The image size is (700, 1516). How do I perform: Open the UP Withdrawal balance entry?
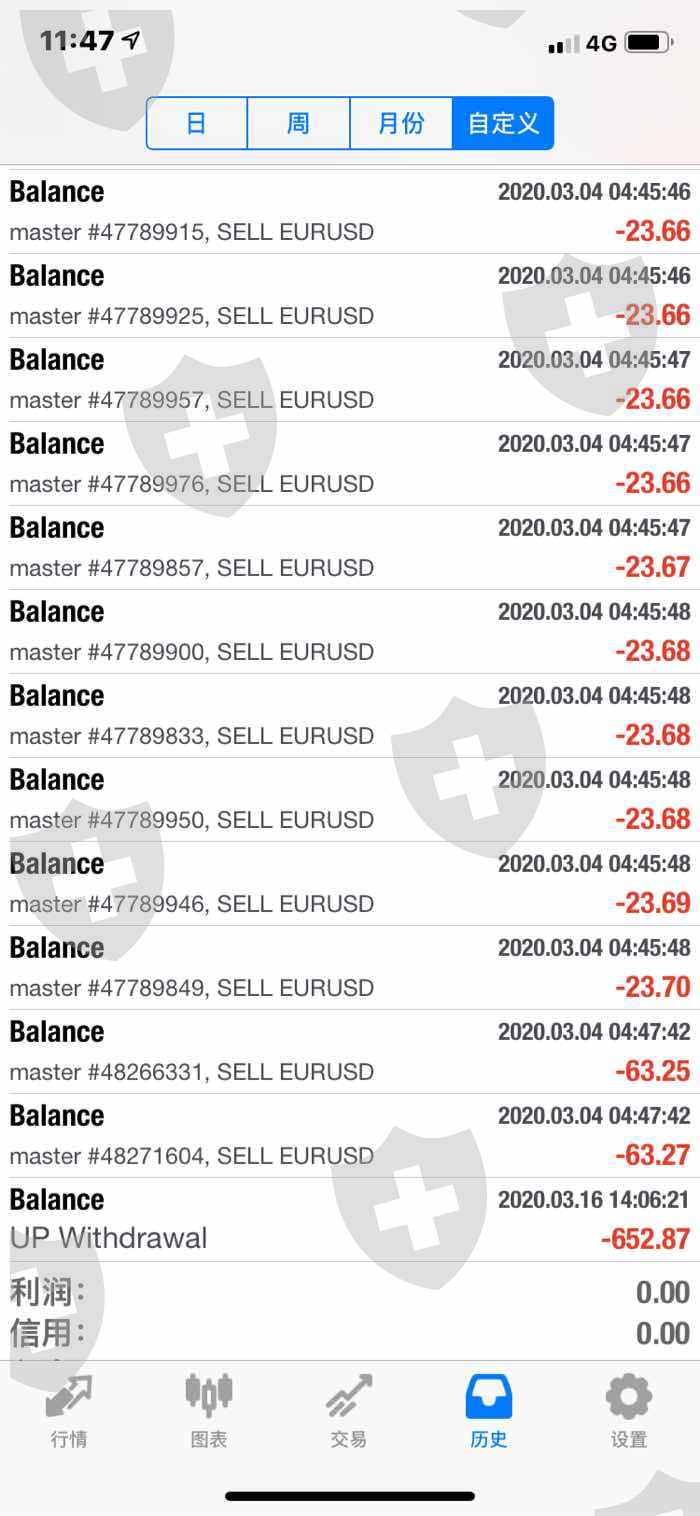tap(350, 1220)
